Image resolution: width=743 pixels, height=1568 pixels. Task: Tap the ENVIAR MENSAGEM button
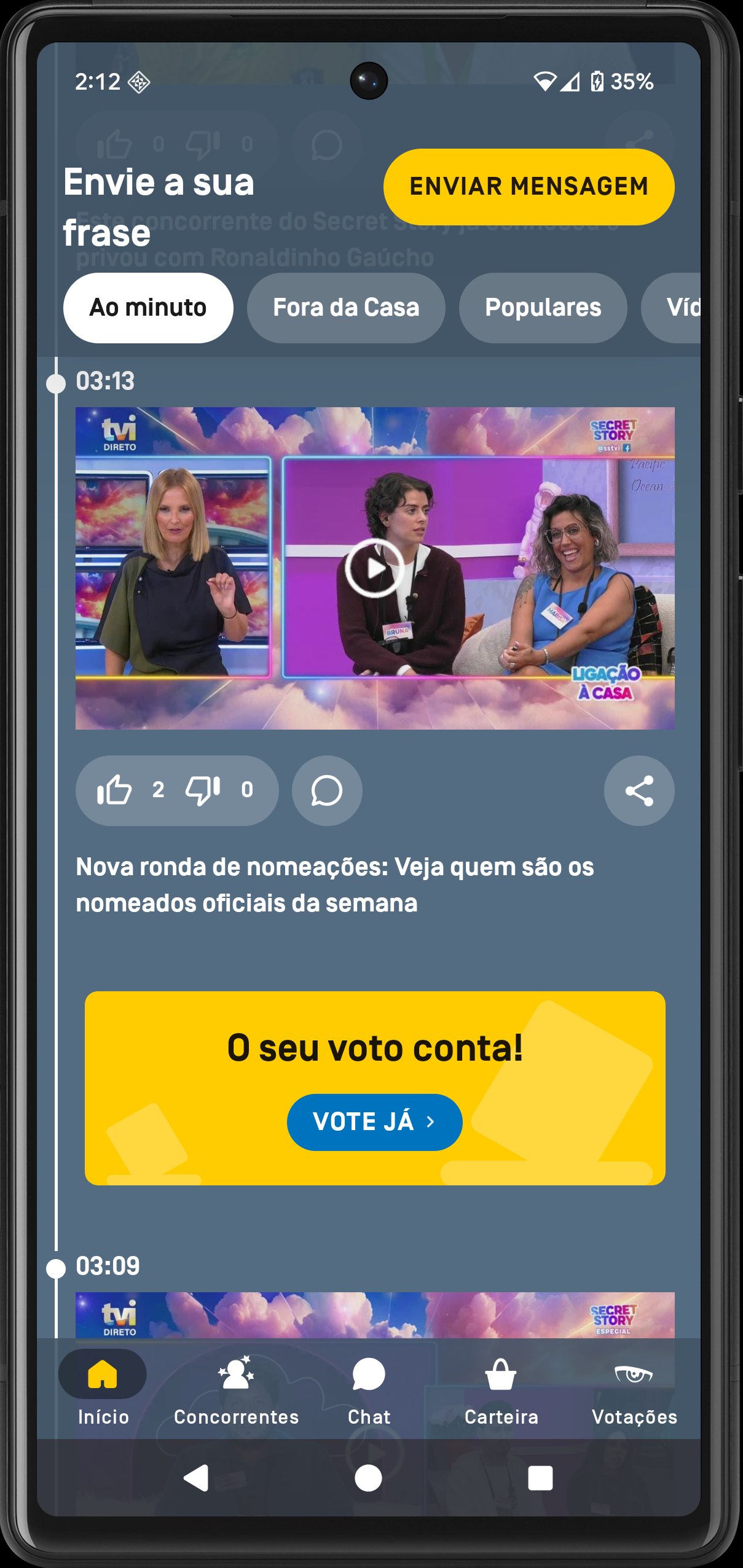(529, 187)
